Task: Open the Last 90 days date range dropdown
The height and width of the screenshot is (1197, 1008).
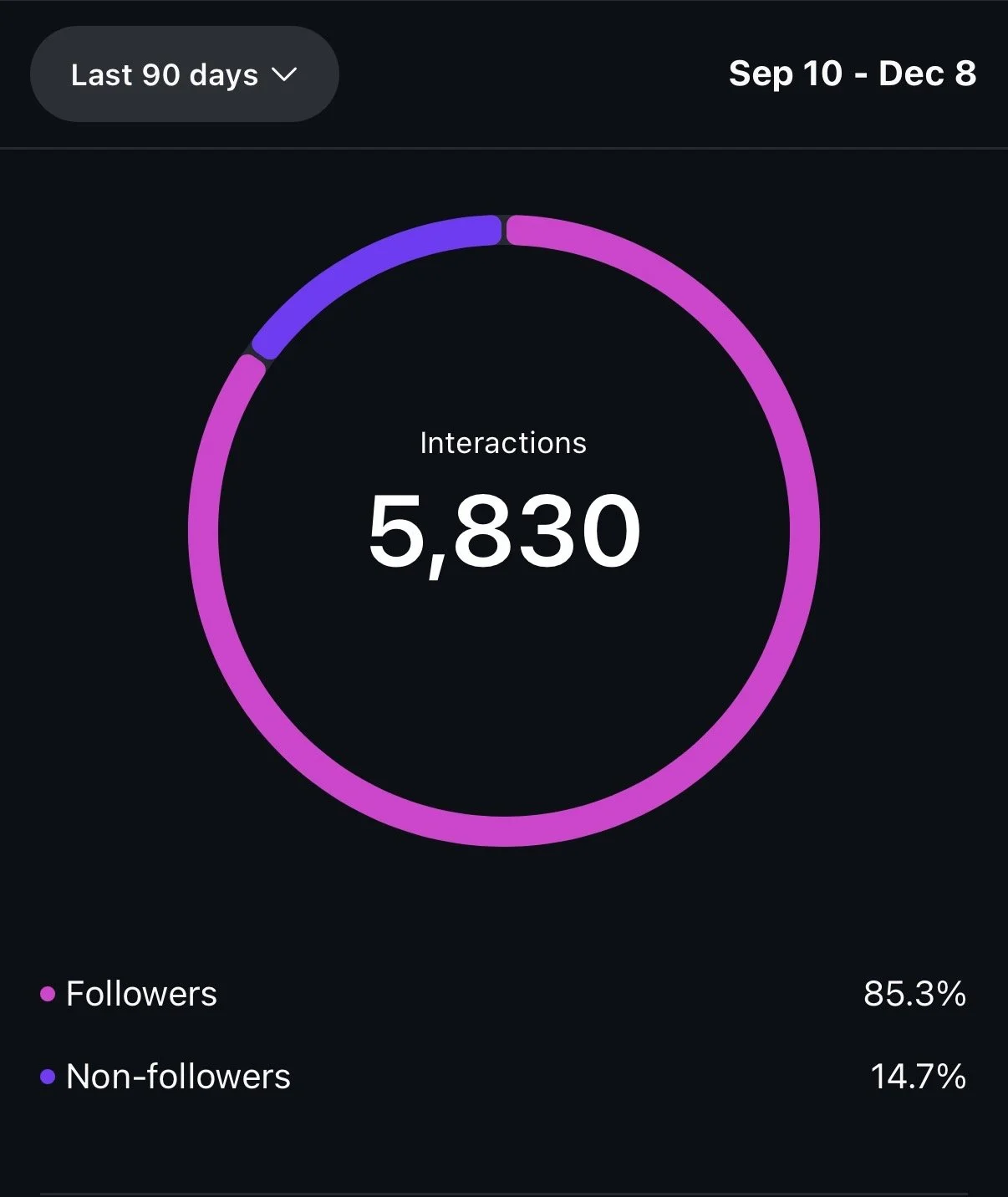Action: click(x=184, y=74)
